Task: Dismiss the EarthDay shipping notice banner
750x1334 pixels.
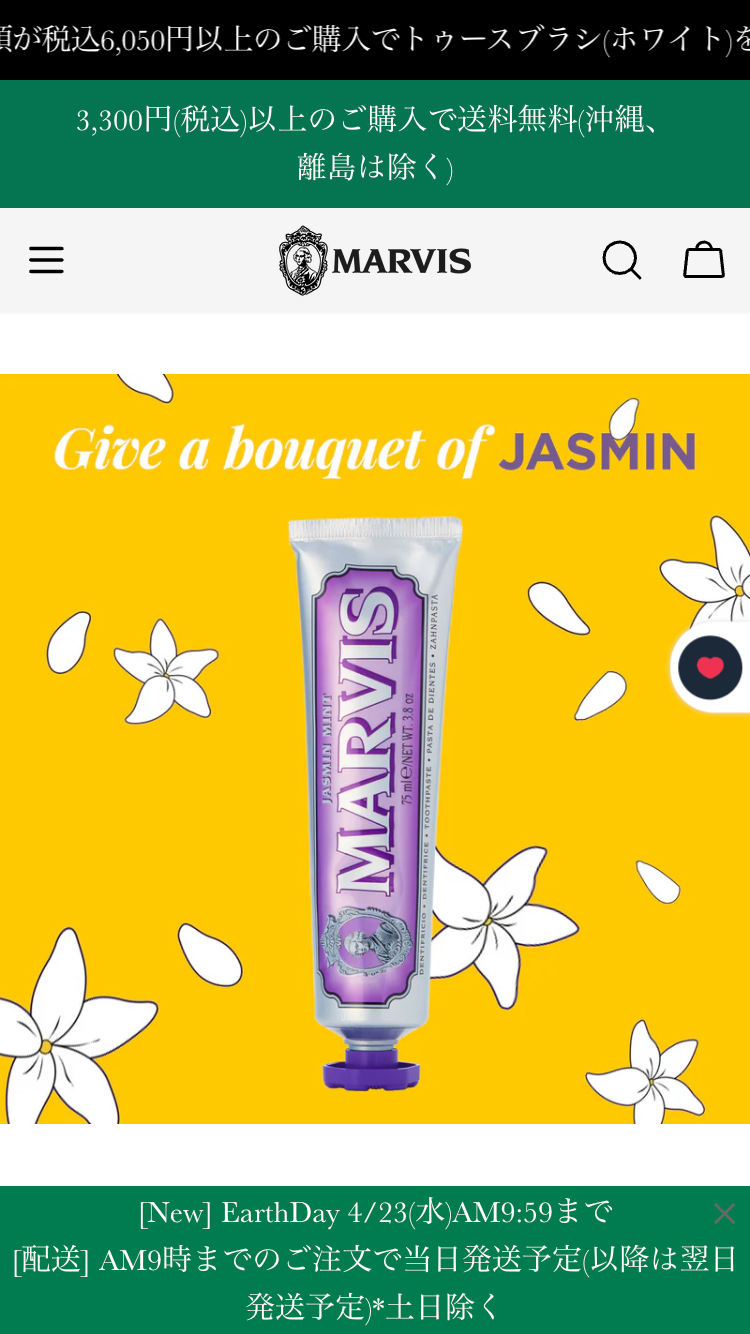Action: 724,1214
